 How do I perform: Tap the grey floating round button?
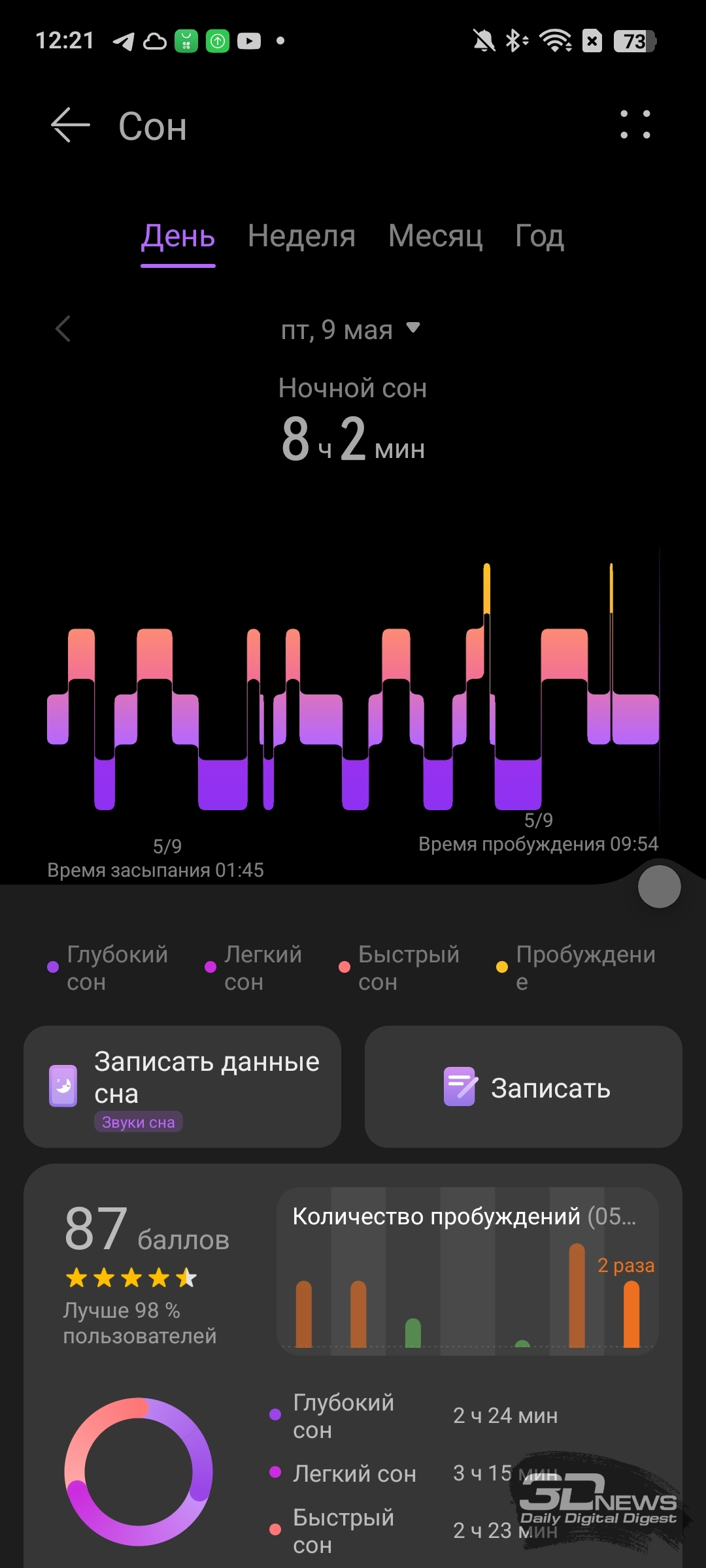[659, 887]
